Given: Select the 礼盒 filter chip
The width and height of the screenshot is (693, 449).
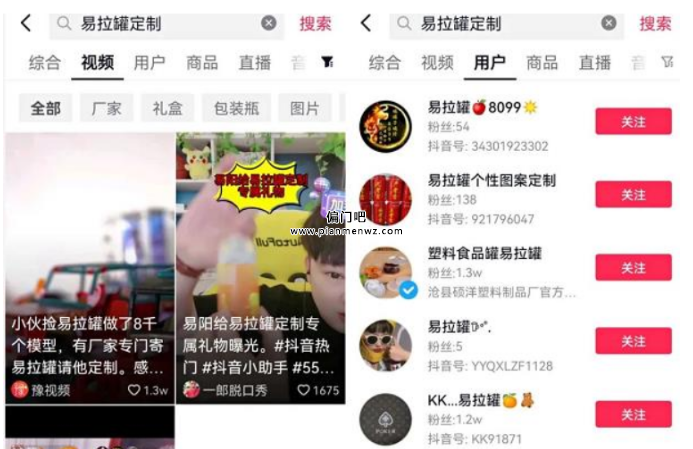Looking at the screenshot, I should click(167, 108).
